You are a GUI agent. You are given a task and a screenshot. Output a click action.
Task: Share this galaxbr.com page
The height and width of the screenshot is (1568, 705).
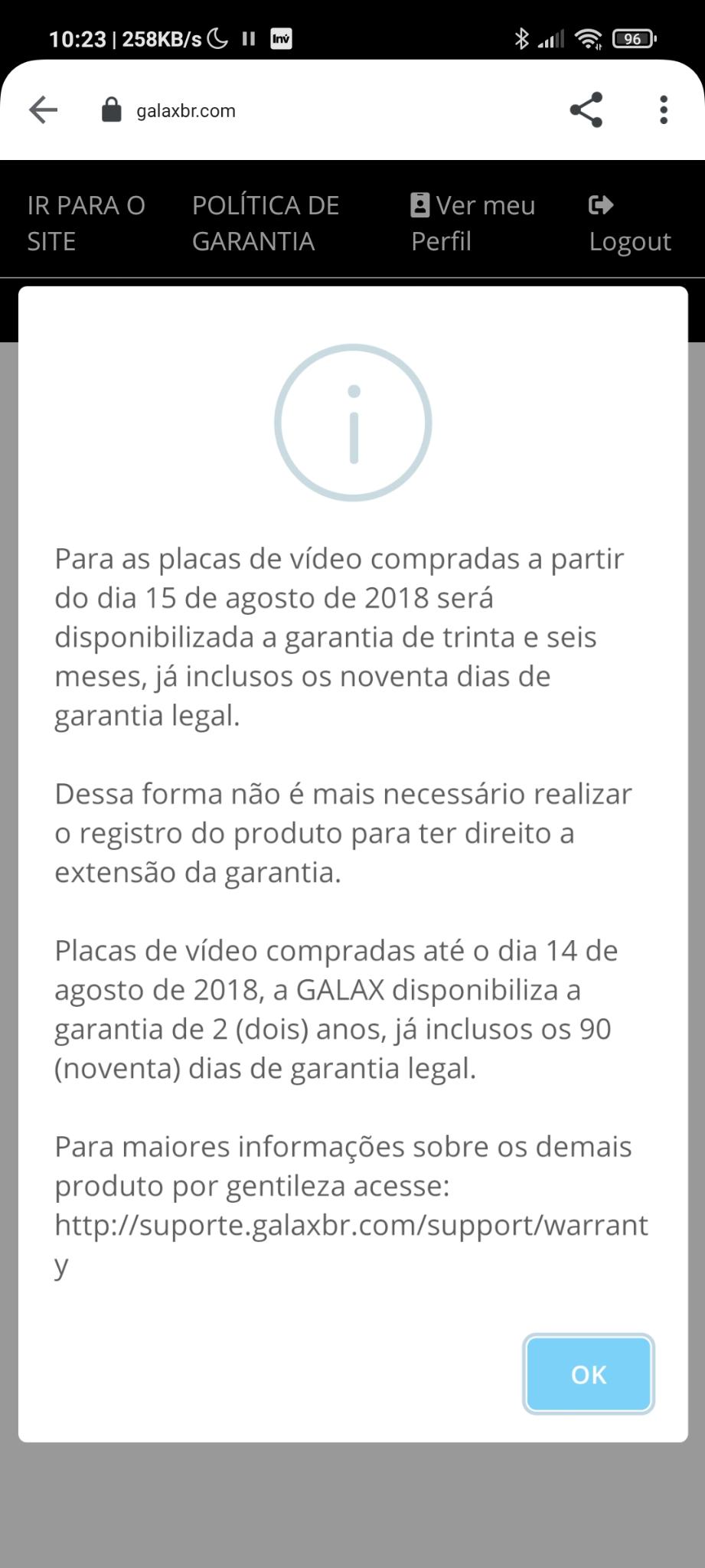coord(586,110)
